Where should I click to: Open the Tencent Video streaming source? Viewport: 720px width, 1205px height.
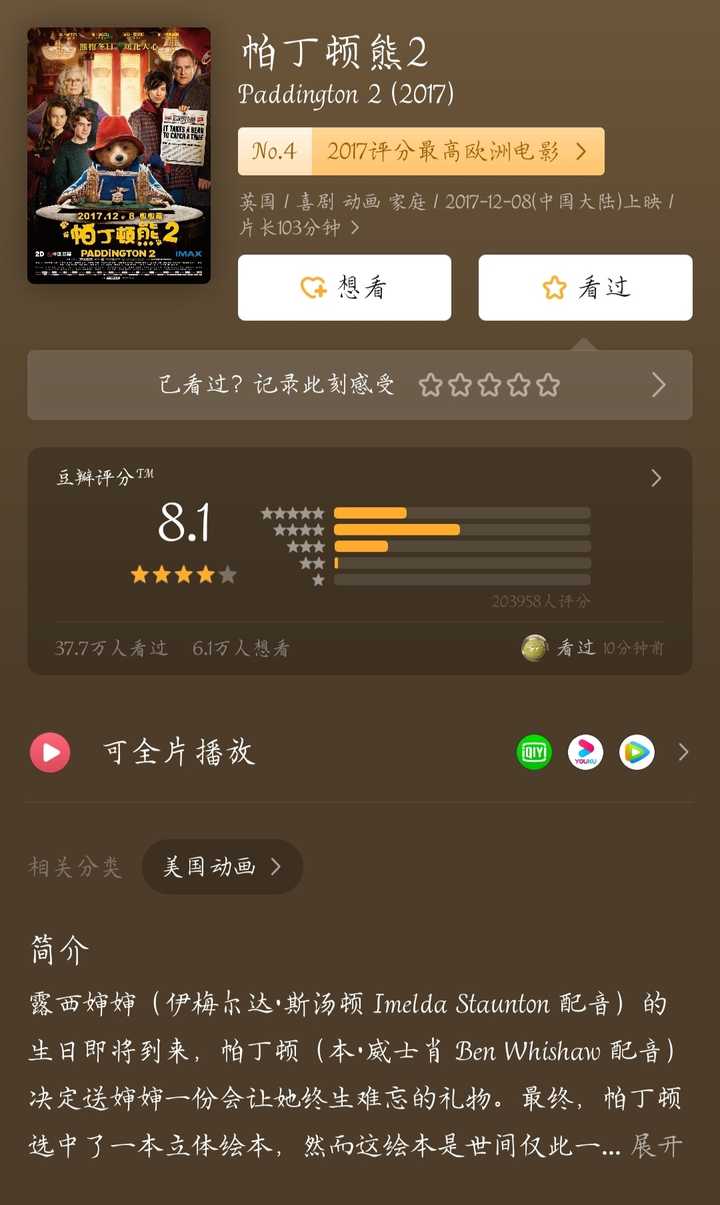pyautogui.click(x=636, y=752)
